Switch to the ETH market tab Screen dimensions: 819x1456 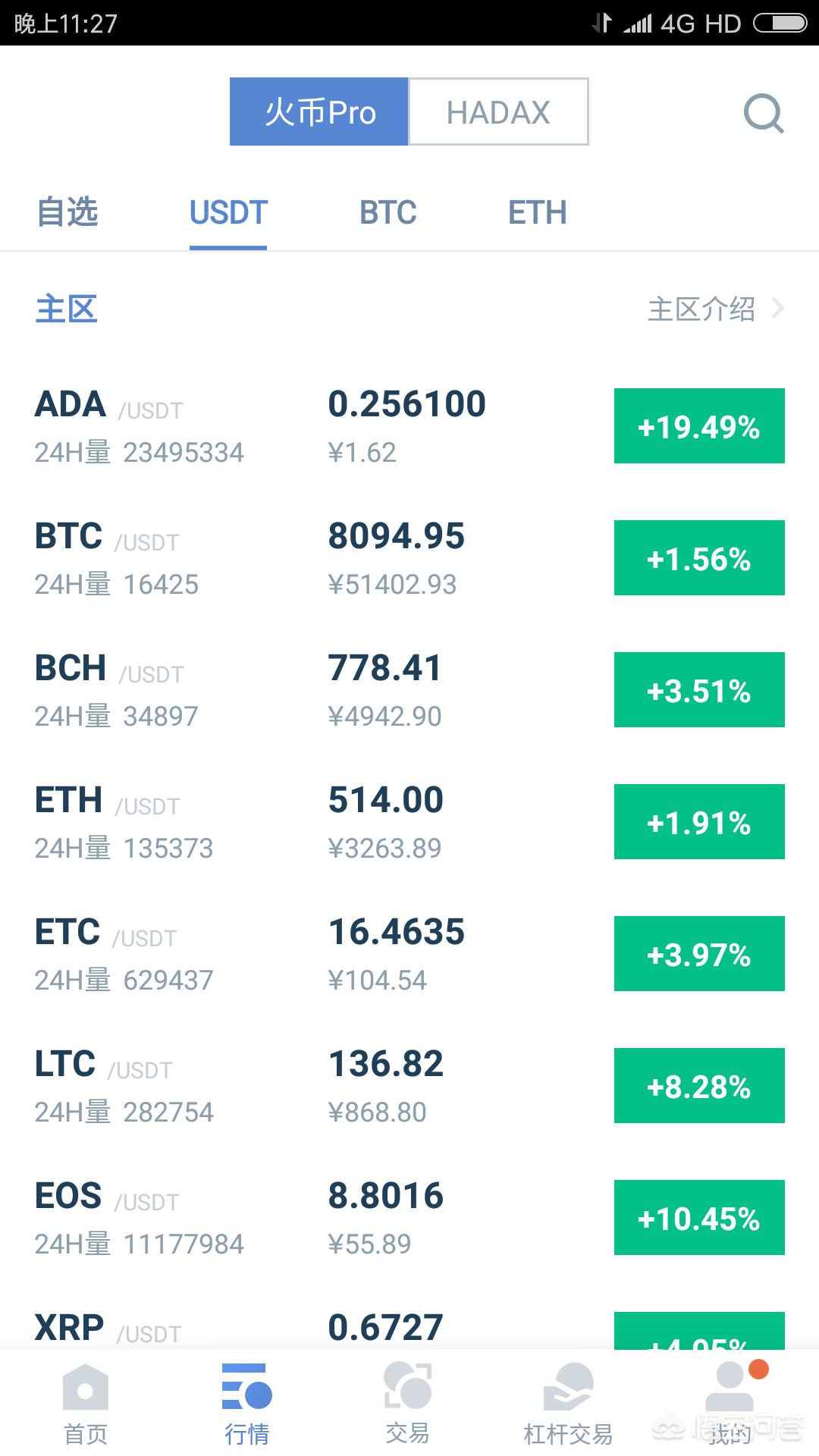(537, 213)
